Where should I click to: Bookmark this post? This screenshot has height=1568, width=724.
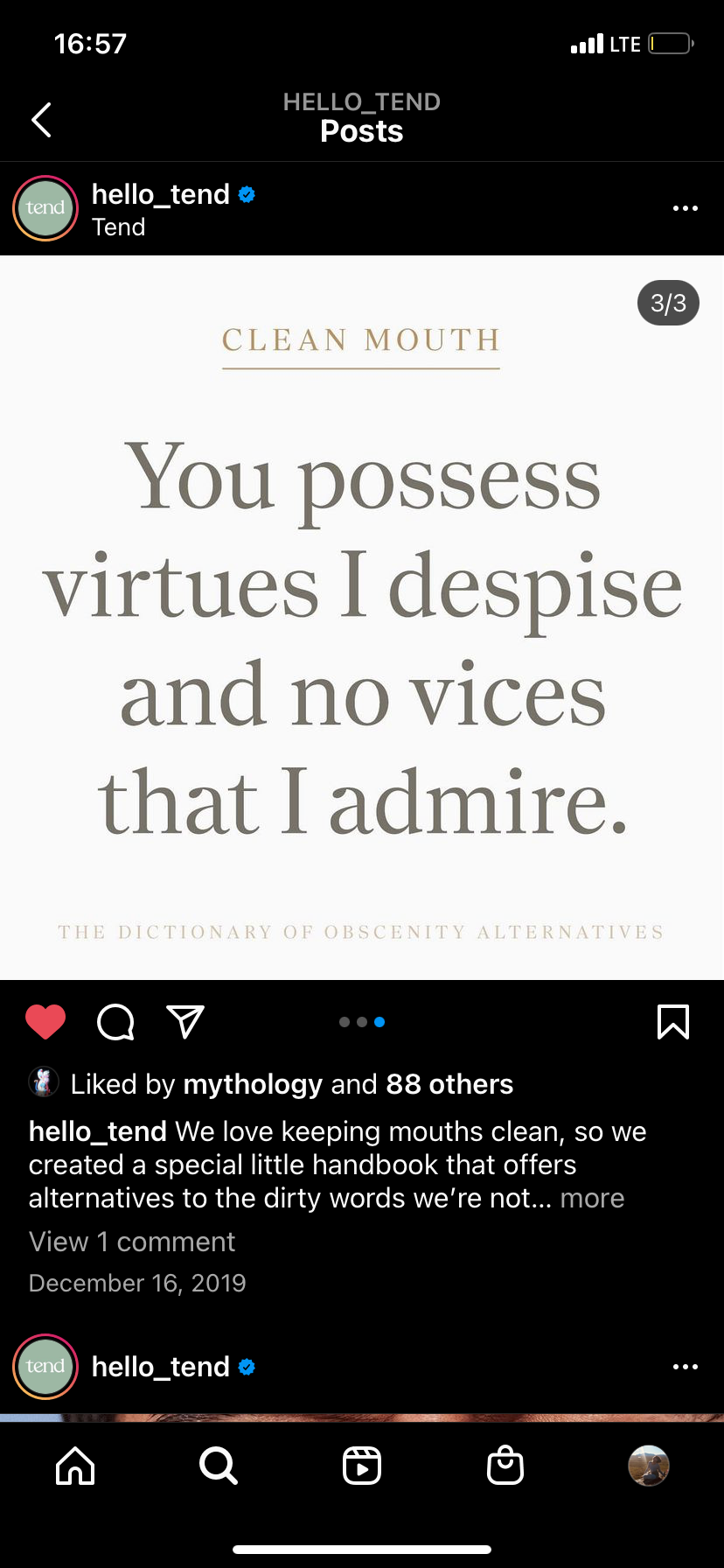coord(672,1021)
